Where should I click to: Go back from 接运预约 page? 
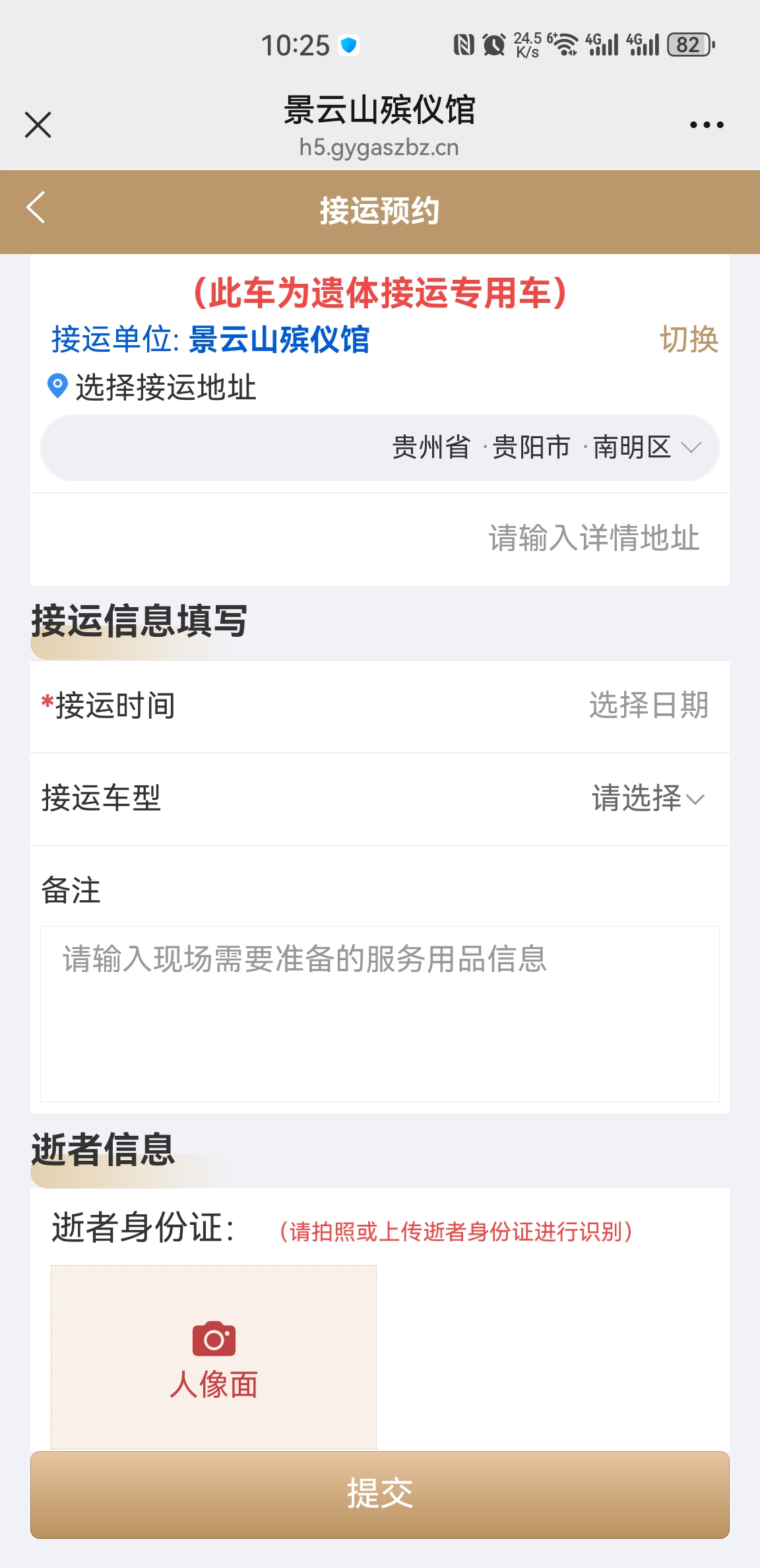(36, 208)
